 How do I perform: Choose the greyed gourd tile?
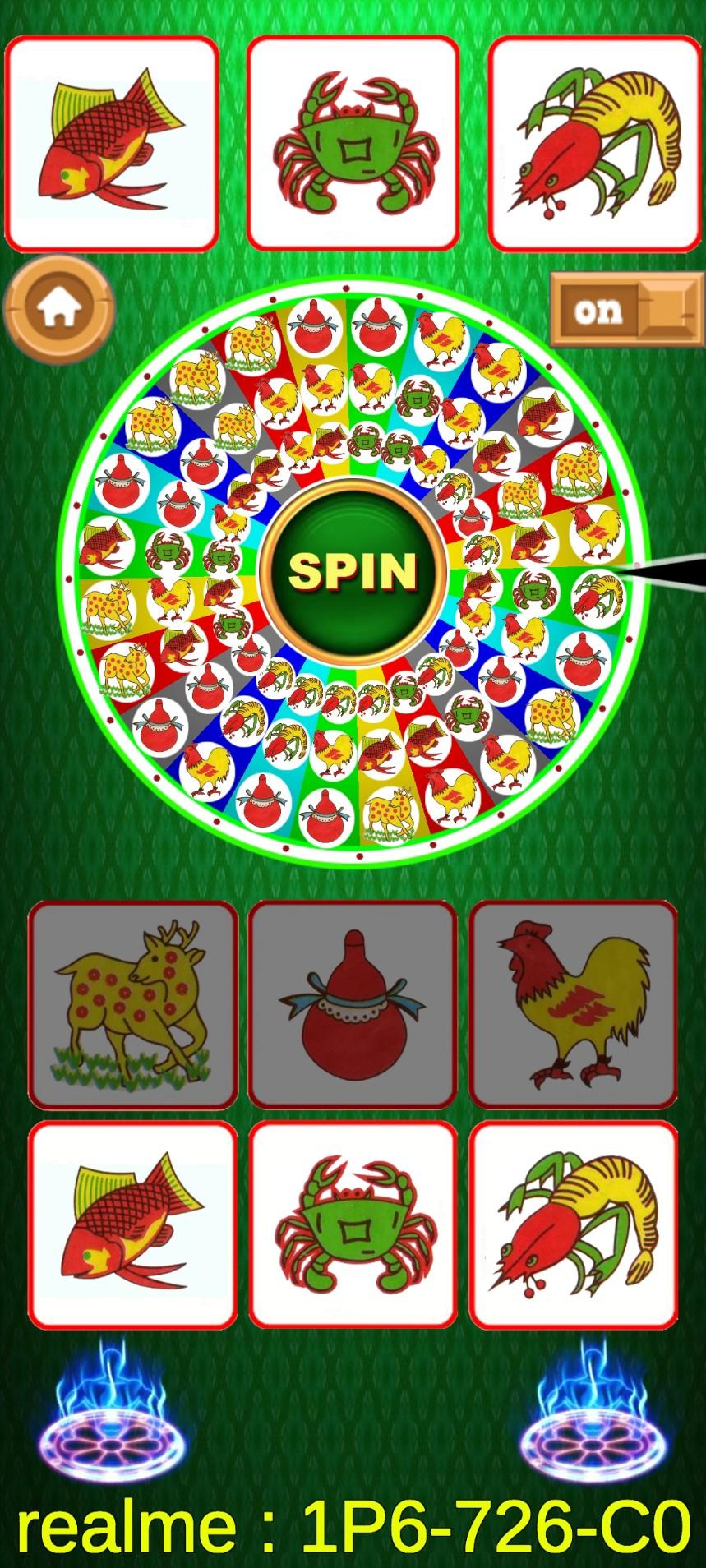point(353,1004)
